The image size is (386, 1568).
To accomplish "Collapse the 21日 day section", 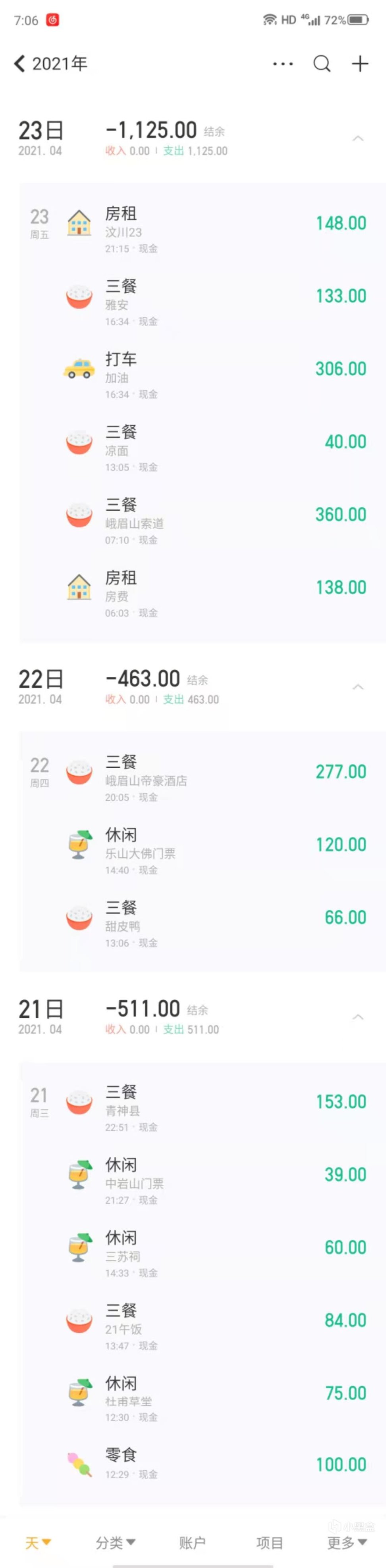I will click(x=358, y=1017).
